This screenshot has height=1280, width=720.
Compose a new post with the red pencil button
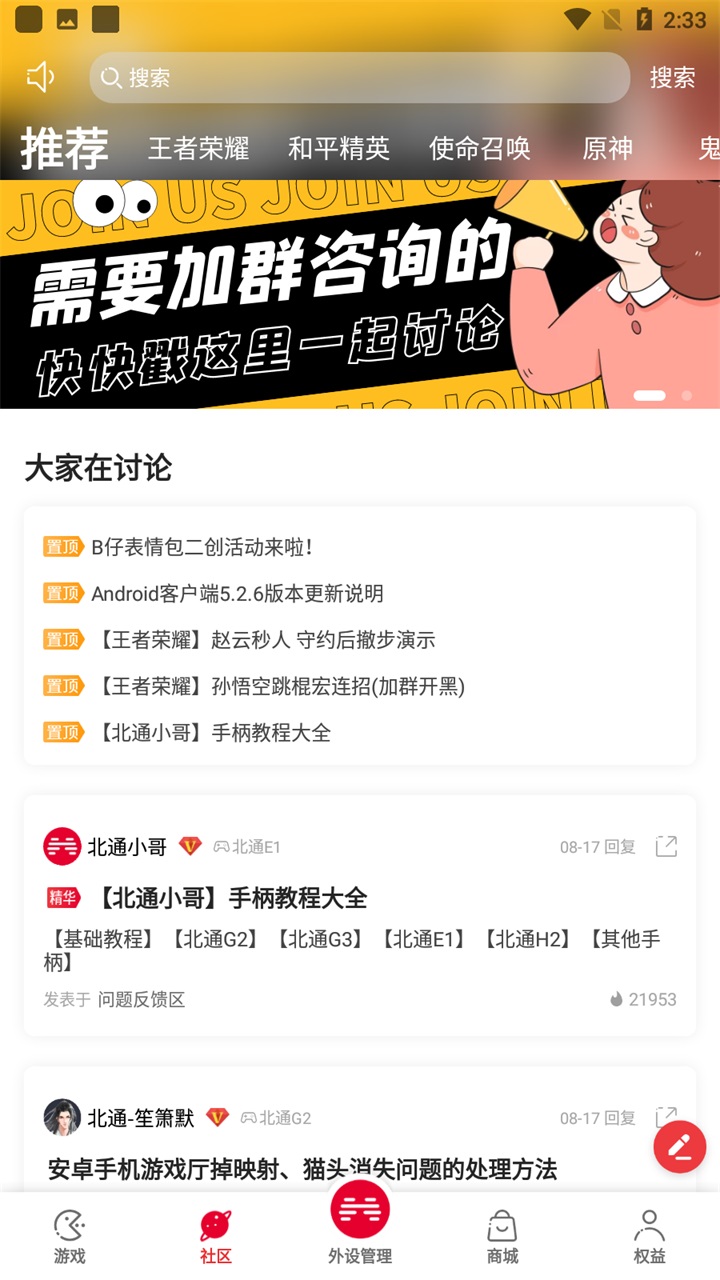click(680, 1146)
